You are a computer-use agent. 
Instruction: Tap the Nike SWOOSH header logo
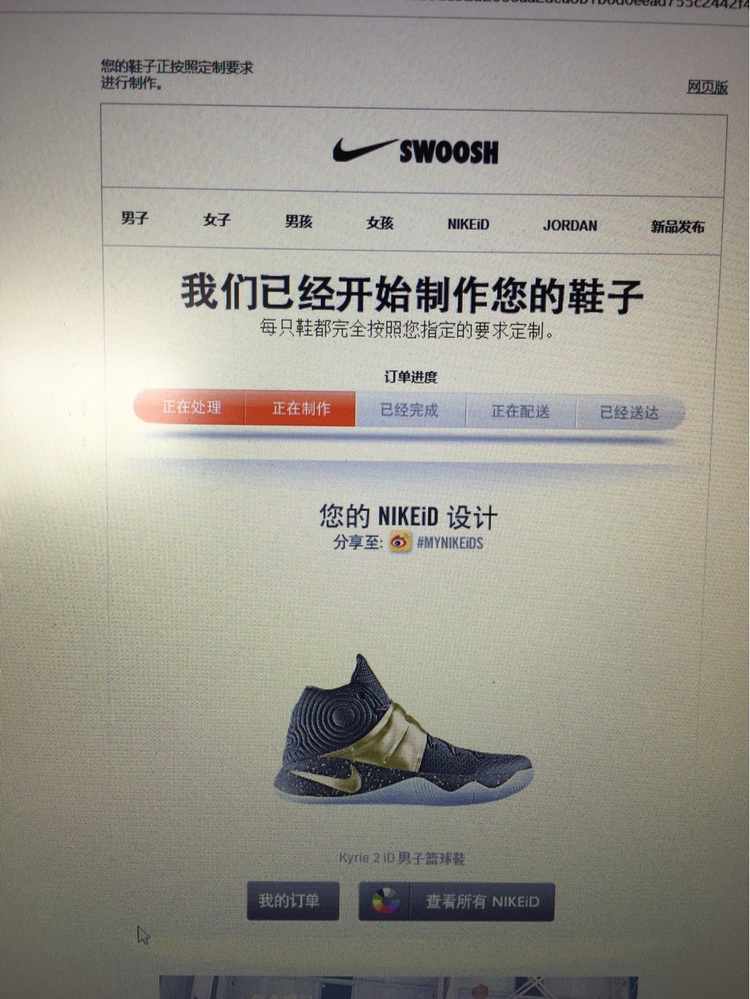click(415, 151)
